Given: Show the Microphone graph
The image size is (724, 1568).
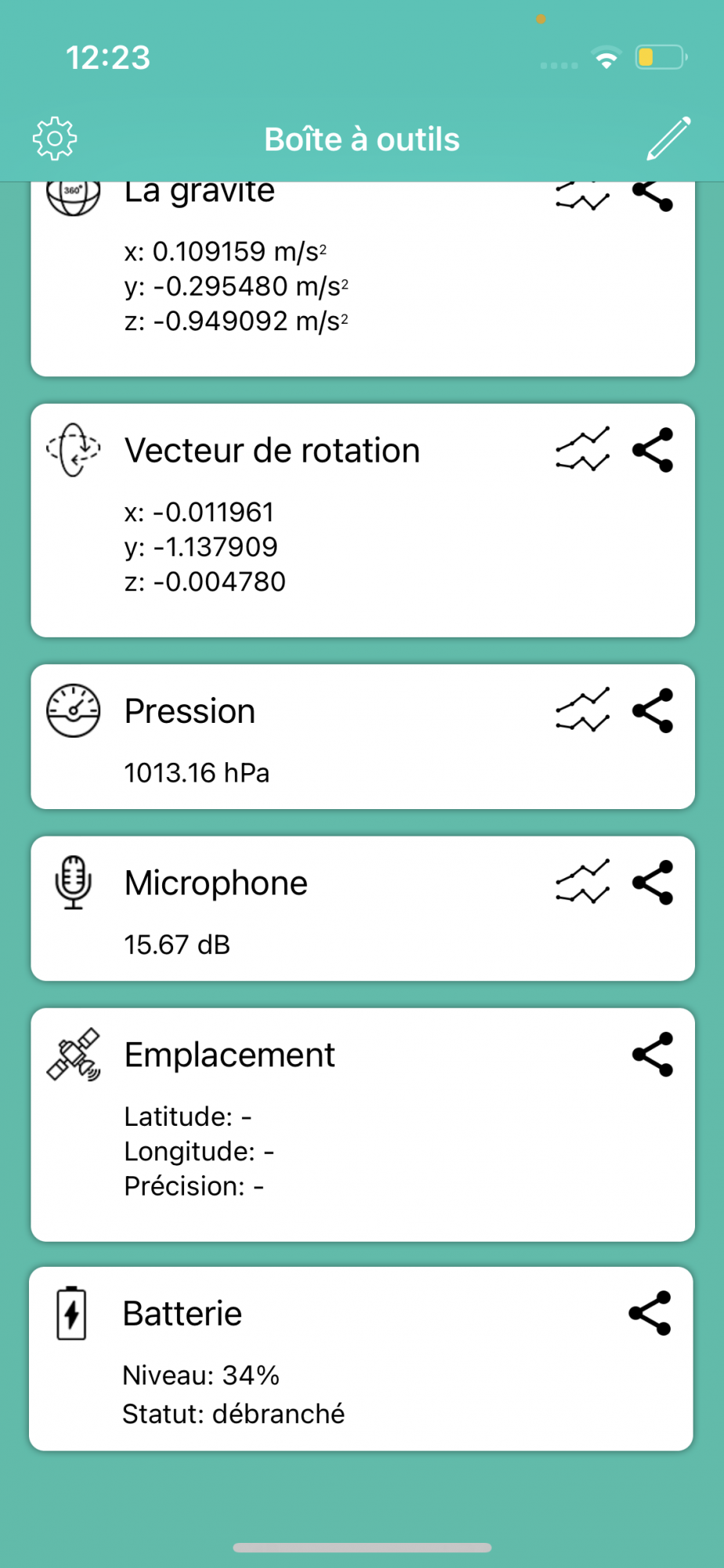Looking at the screenshot, I should pyautogui.click(x=582, y=882).
